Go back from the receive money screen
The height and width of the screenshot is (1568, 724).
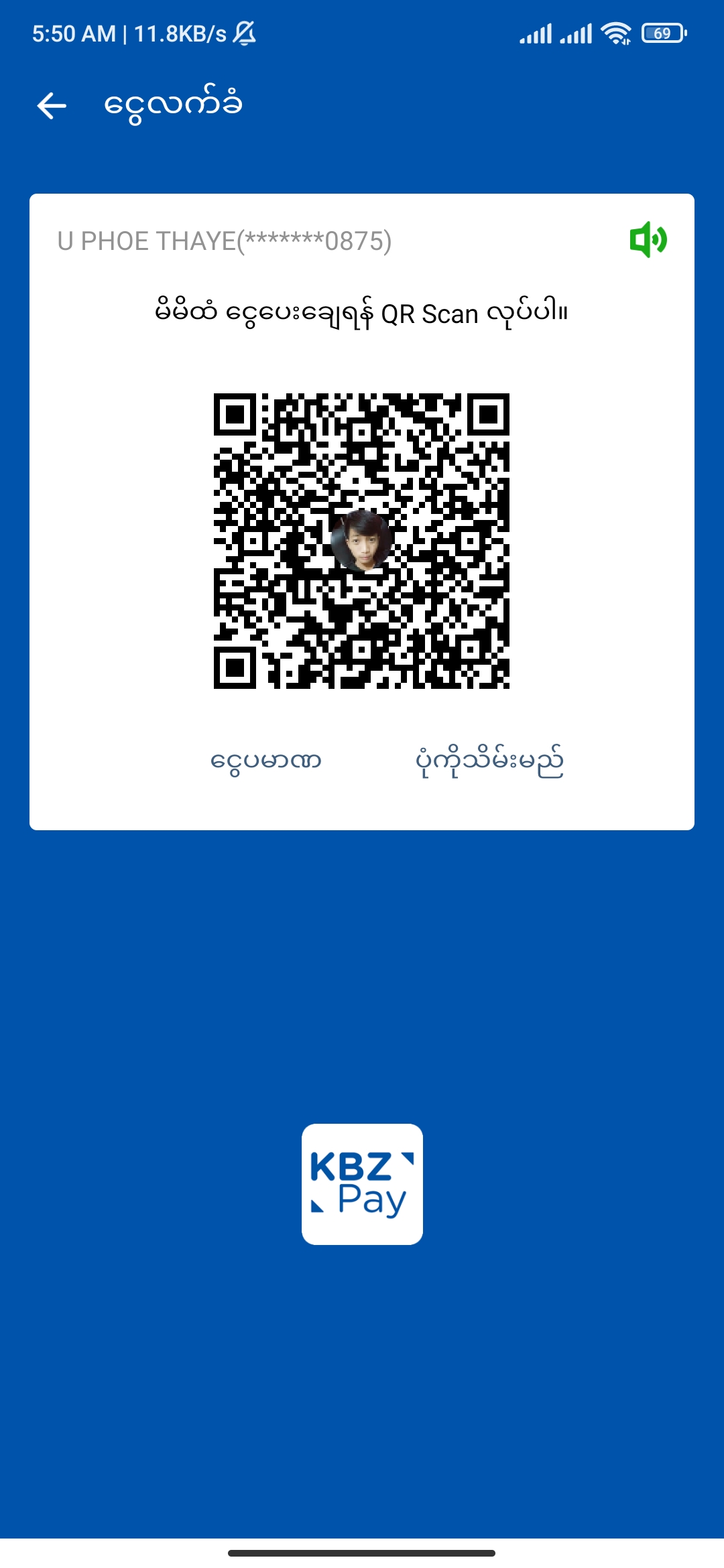click(52, 106)
